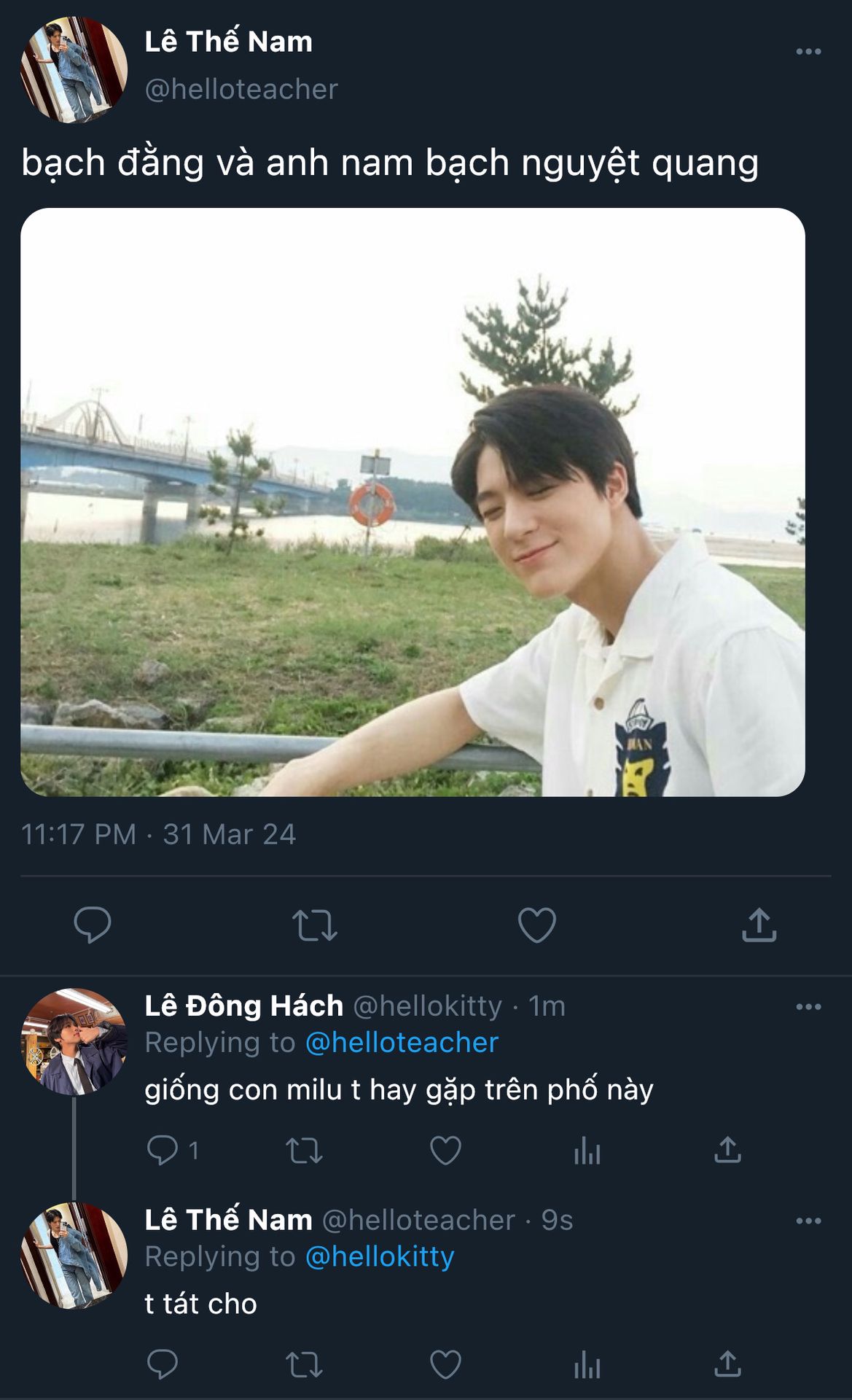Share Lê Đông Hách's reply
The width and height of the screenshot is (852, 1400).
coord(727,1151)
